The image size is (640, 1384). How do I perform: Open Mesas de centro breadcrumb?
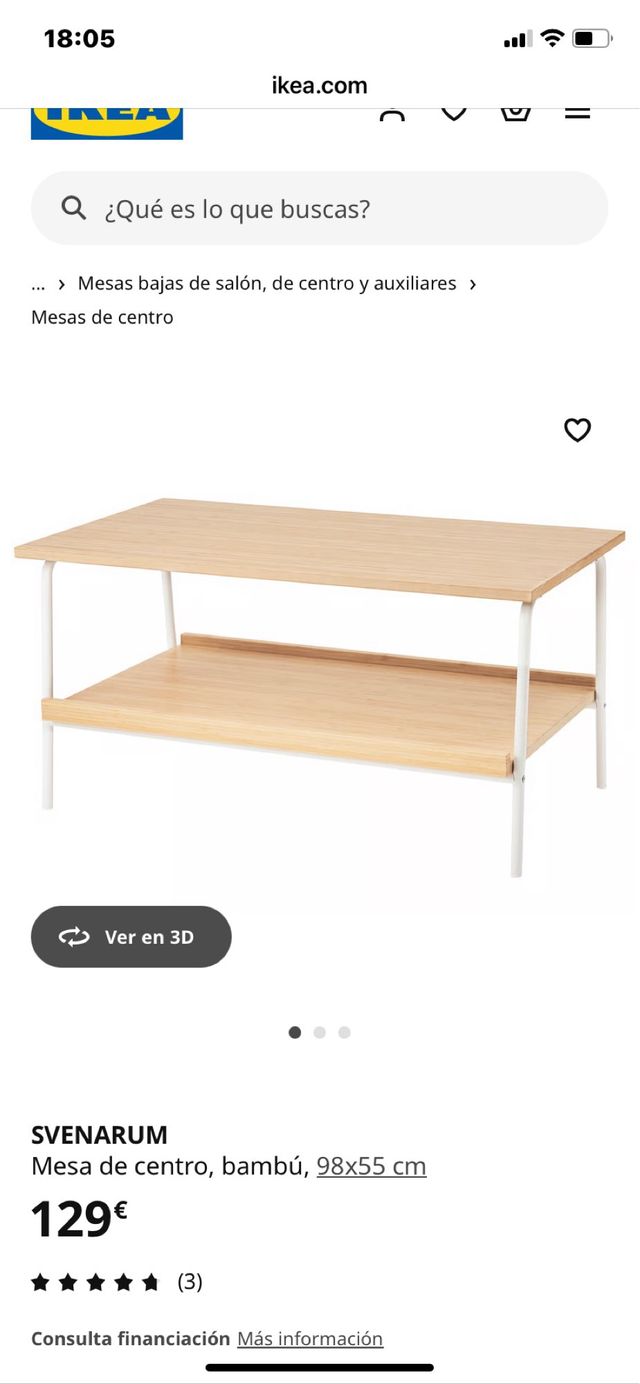point(102,317)
